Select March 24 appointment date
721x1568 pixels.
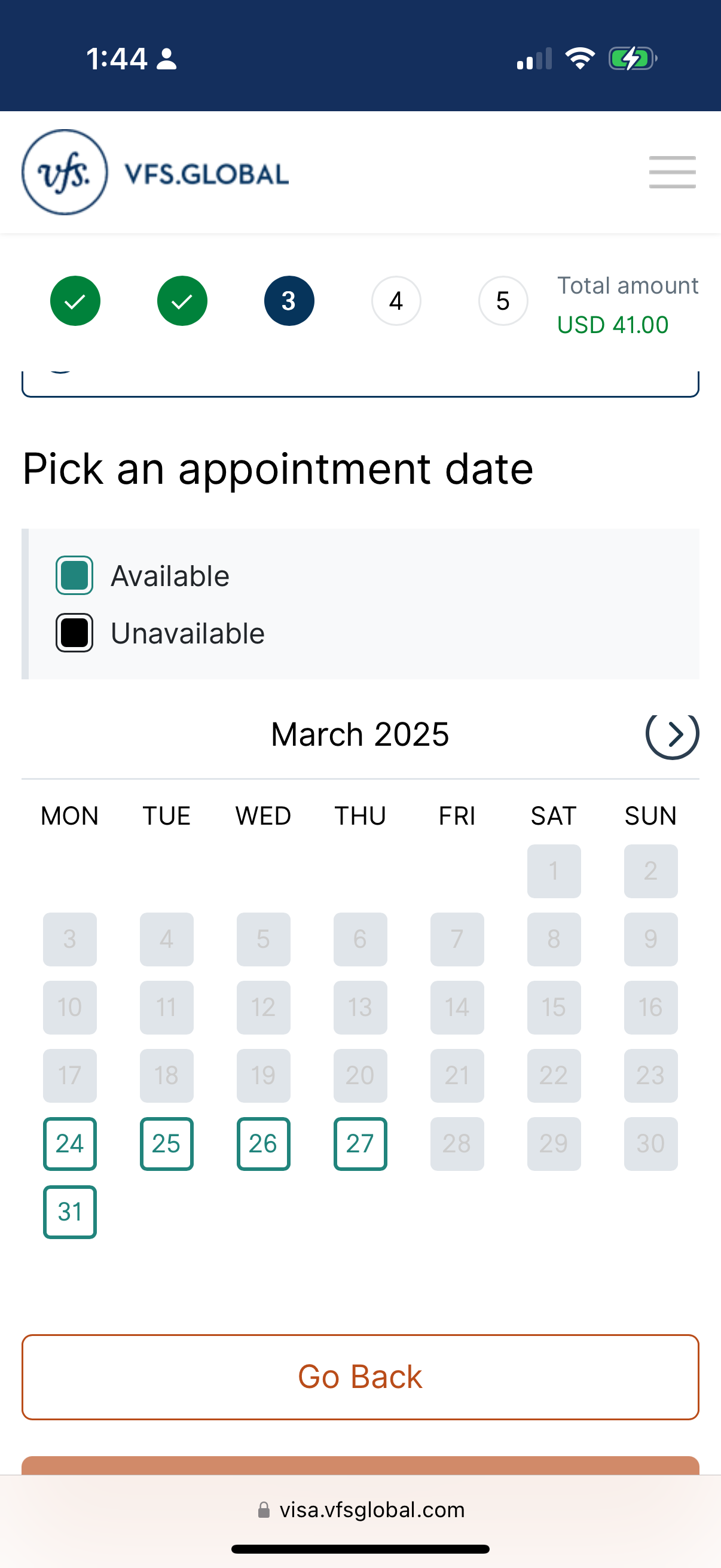tap(70, 1144)
